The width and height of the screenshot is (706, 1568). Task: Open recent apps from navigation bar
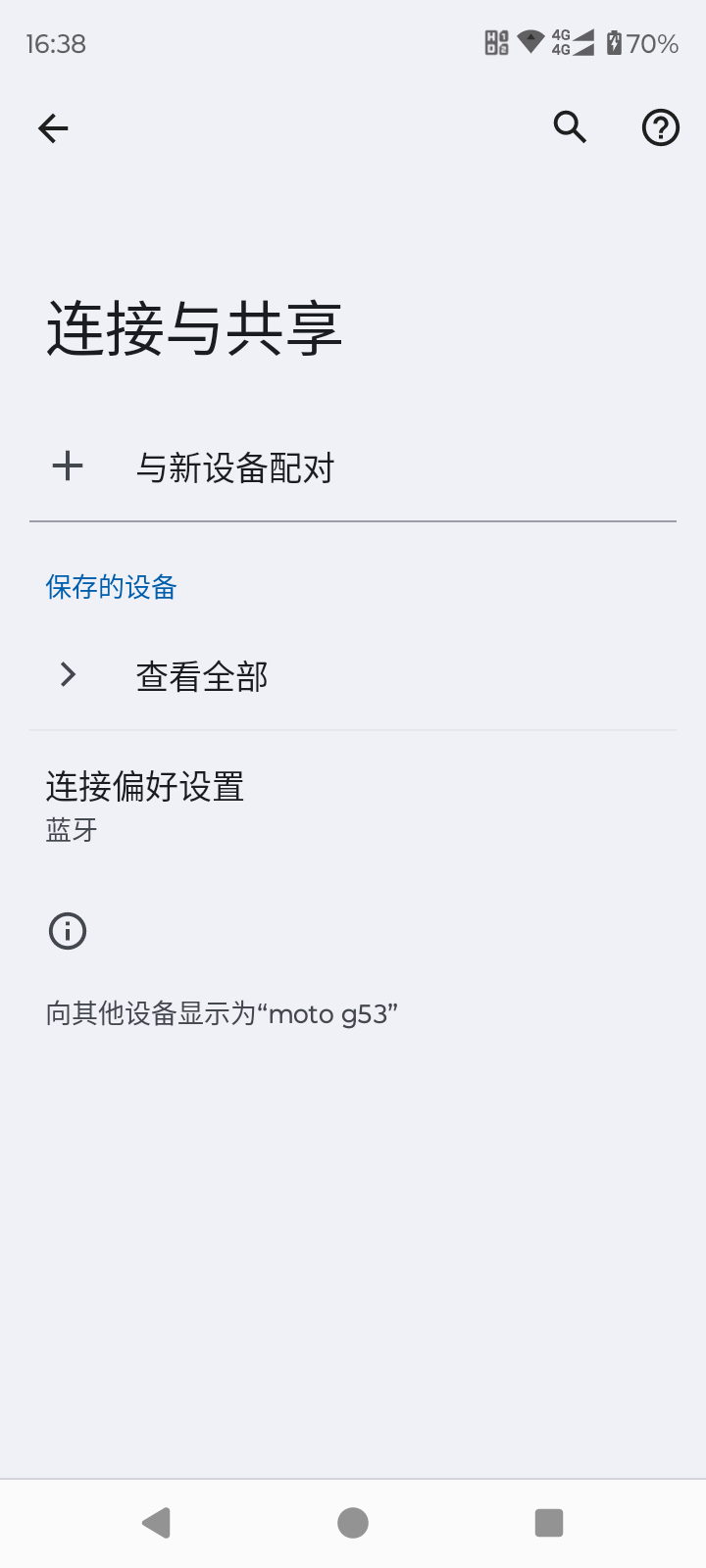click(548, 1522)
